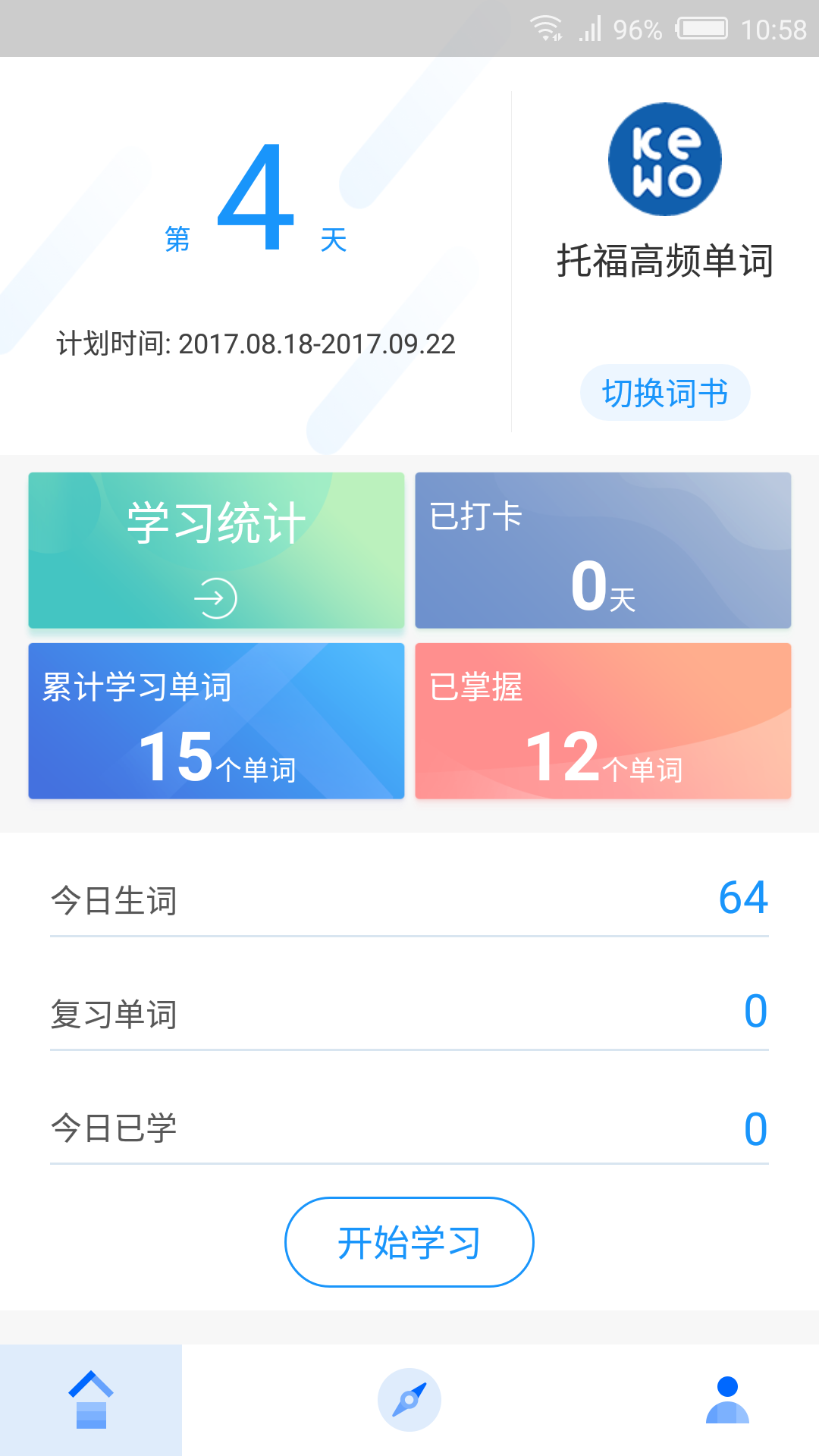Select the compass discovery icon at the bottom

(x=409, y=1401)
